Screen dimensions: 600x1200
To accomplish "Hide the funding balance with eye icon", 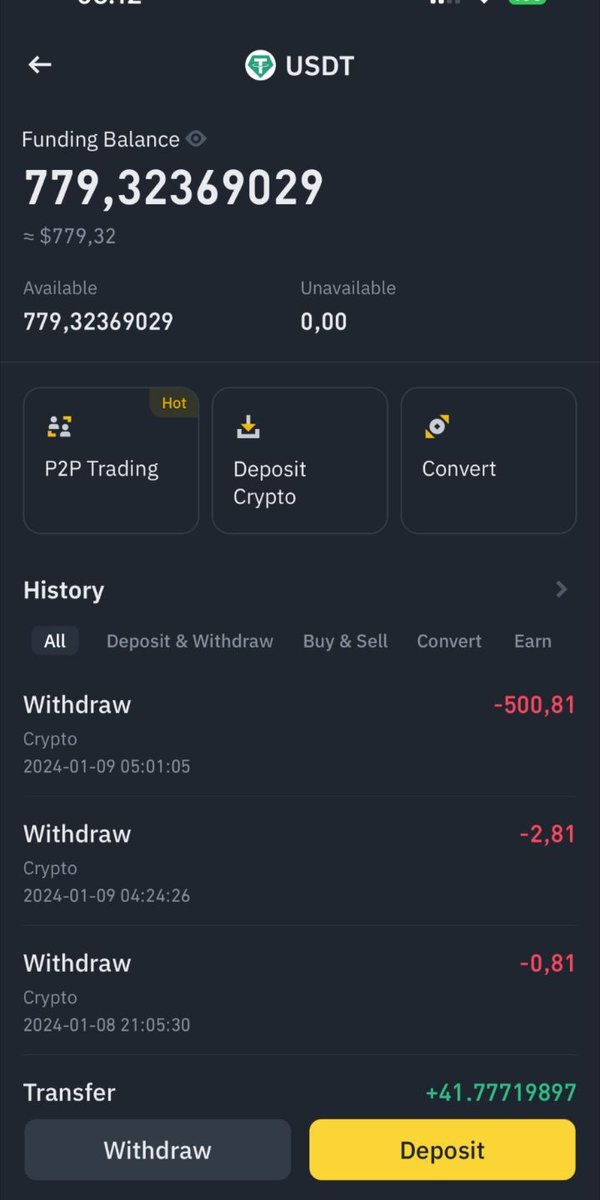I will tap(196, 139).
